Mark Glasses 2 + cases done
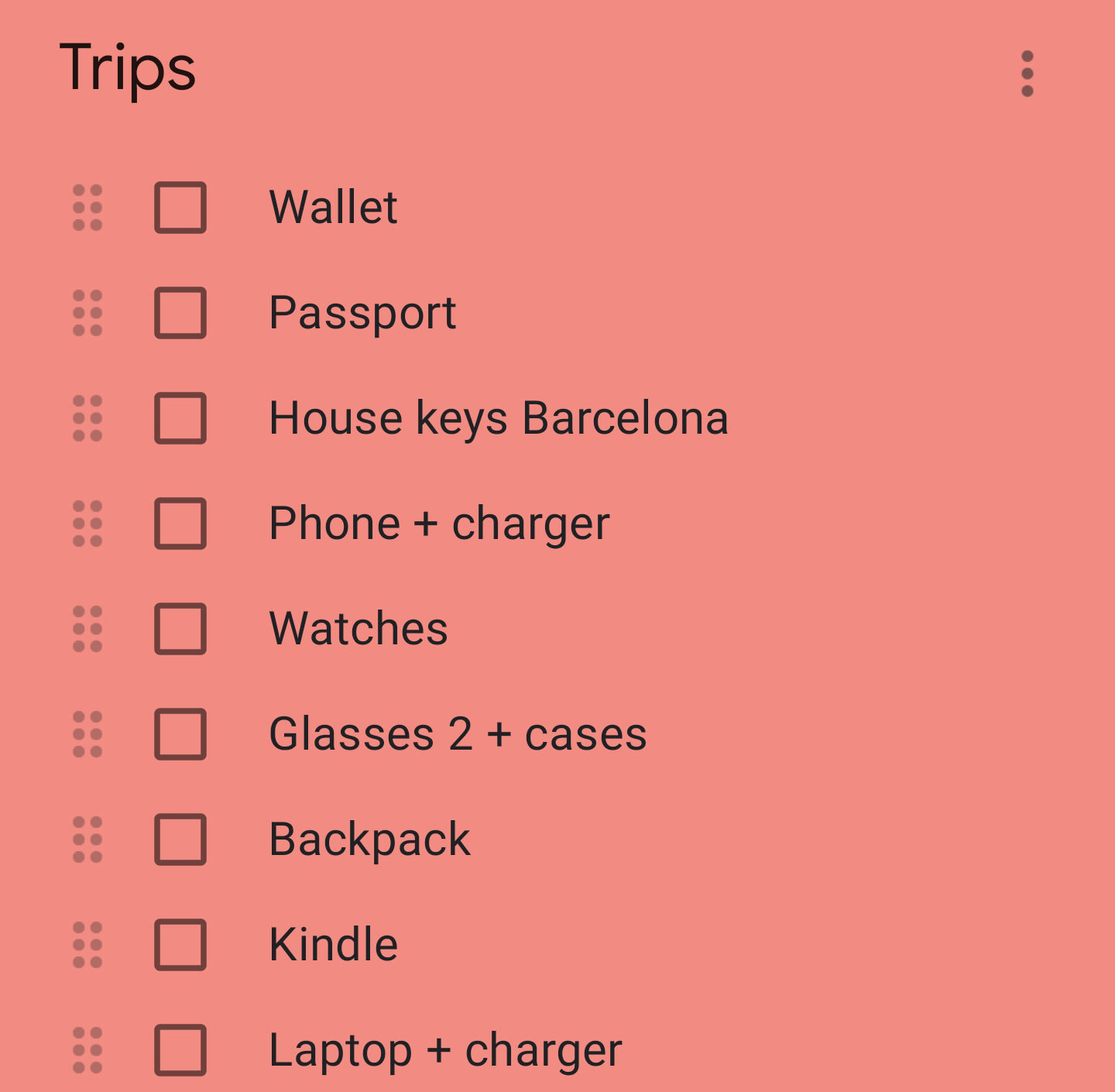Viewport: 1115px width, 1092px height. click(180, 734)
